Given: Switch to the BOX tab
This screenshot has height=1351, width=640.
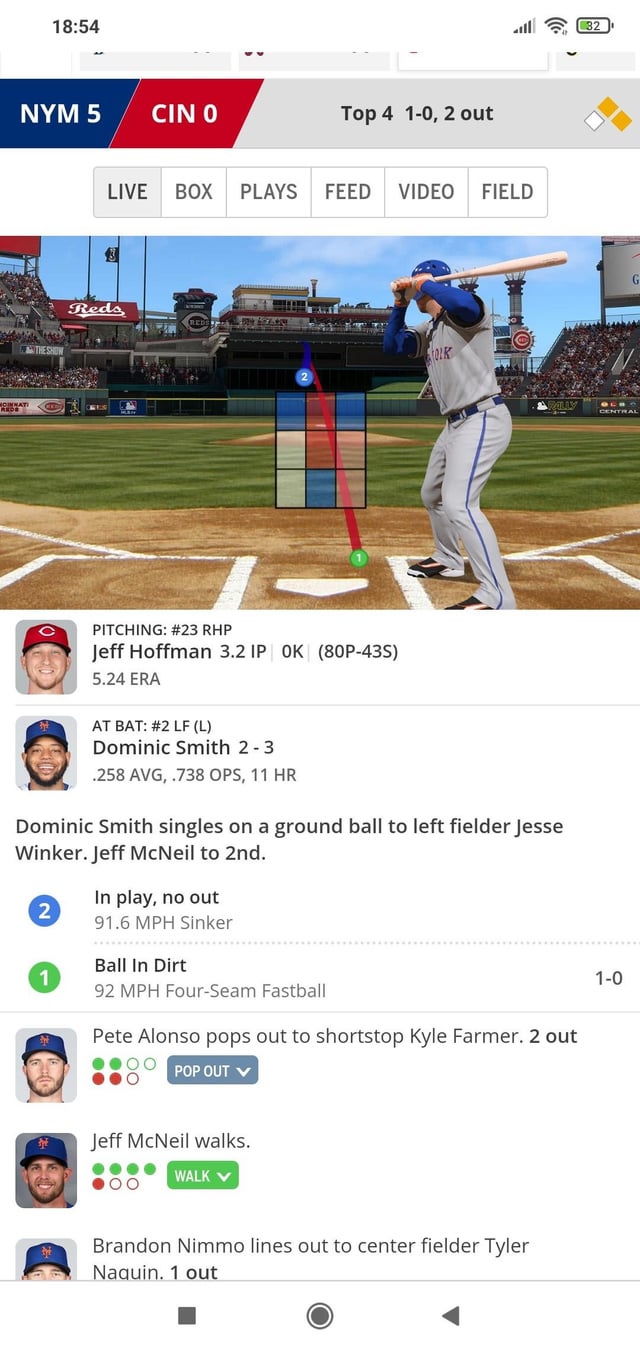Looking at the screenshot, I should tap(193, 192).
